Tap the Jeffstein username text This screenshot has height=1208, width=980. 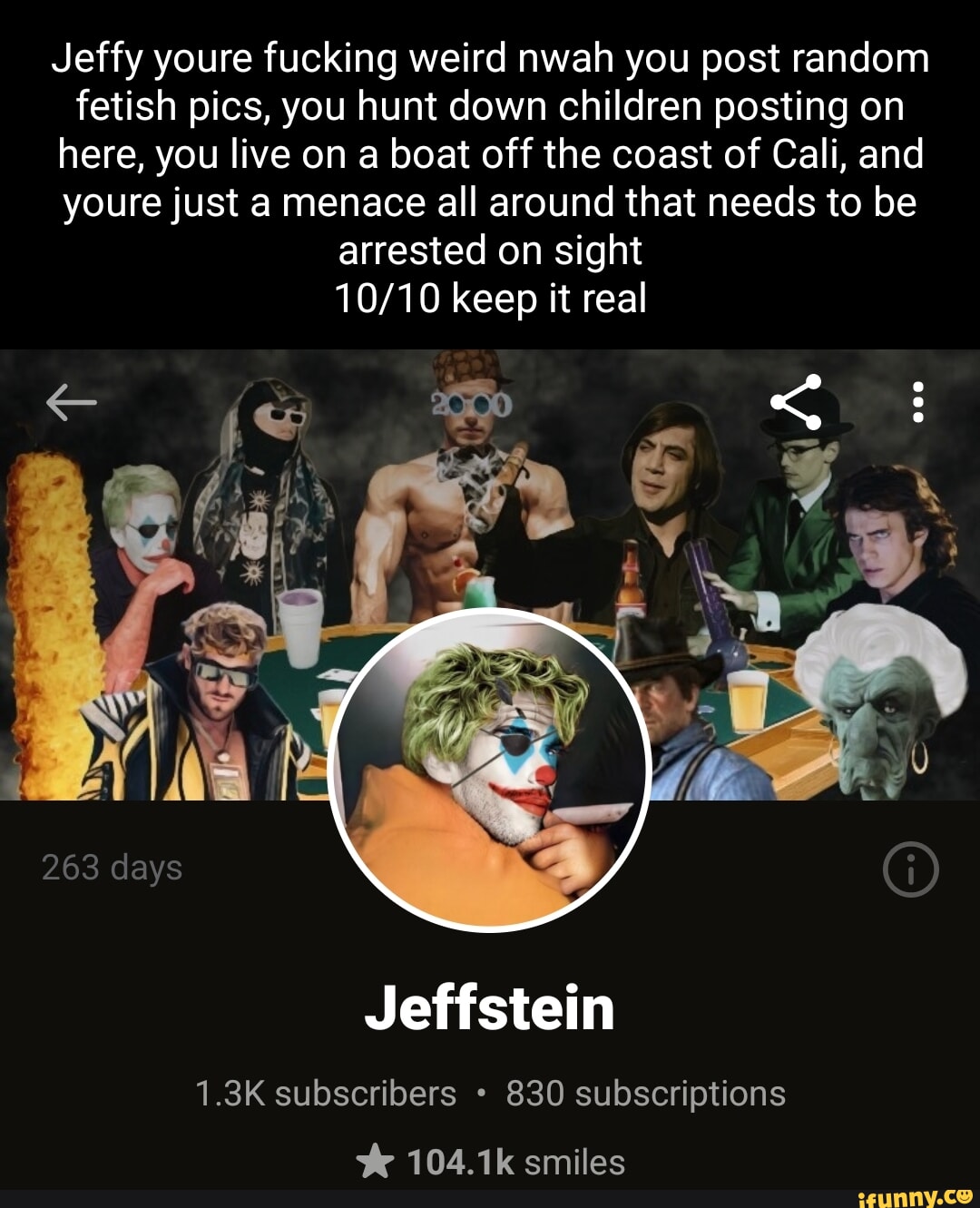tap(490, 1008)
